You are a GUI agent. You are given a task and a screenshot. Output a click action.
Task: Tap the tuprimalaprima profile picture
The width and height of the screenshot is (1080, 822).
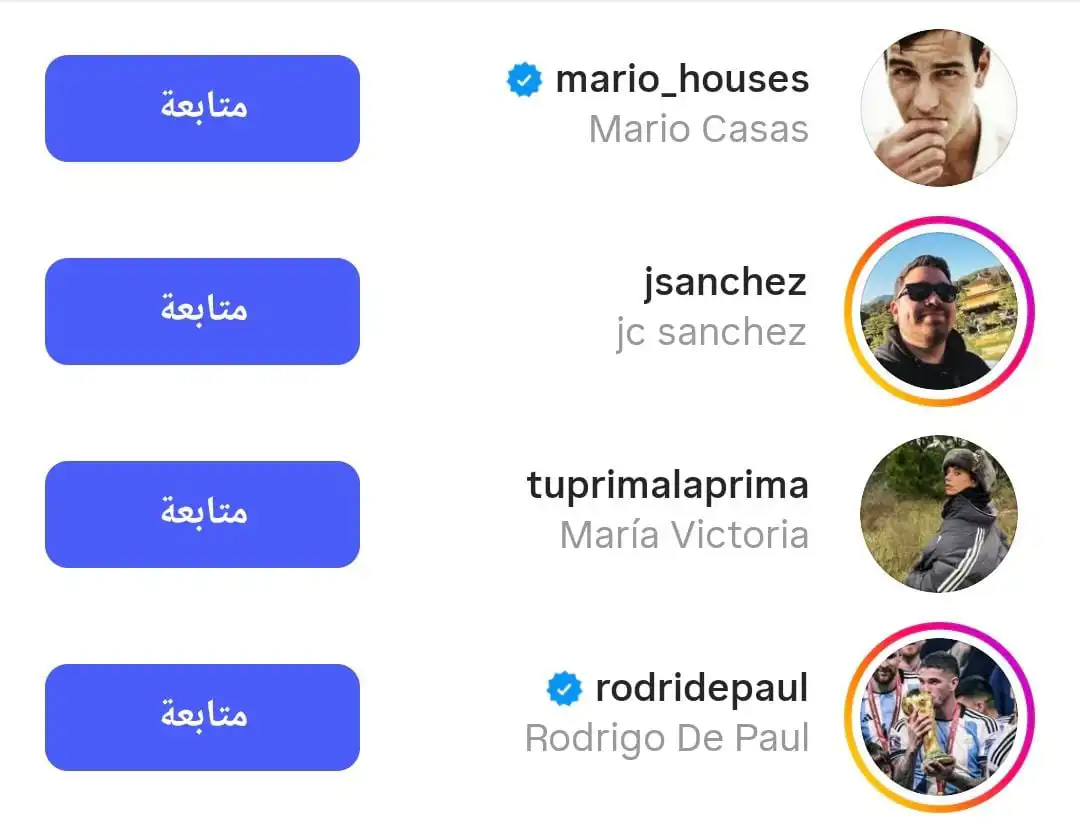(x=939, y=514)
